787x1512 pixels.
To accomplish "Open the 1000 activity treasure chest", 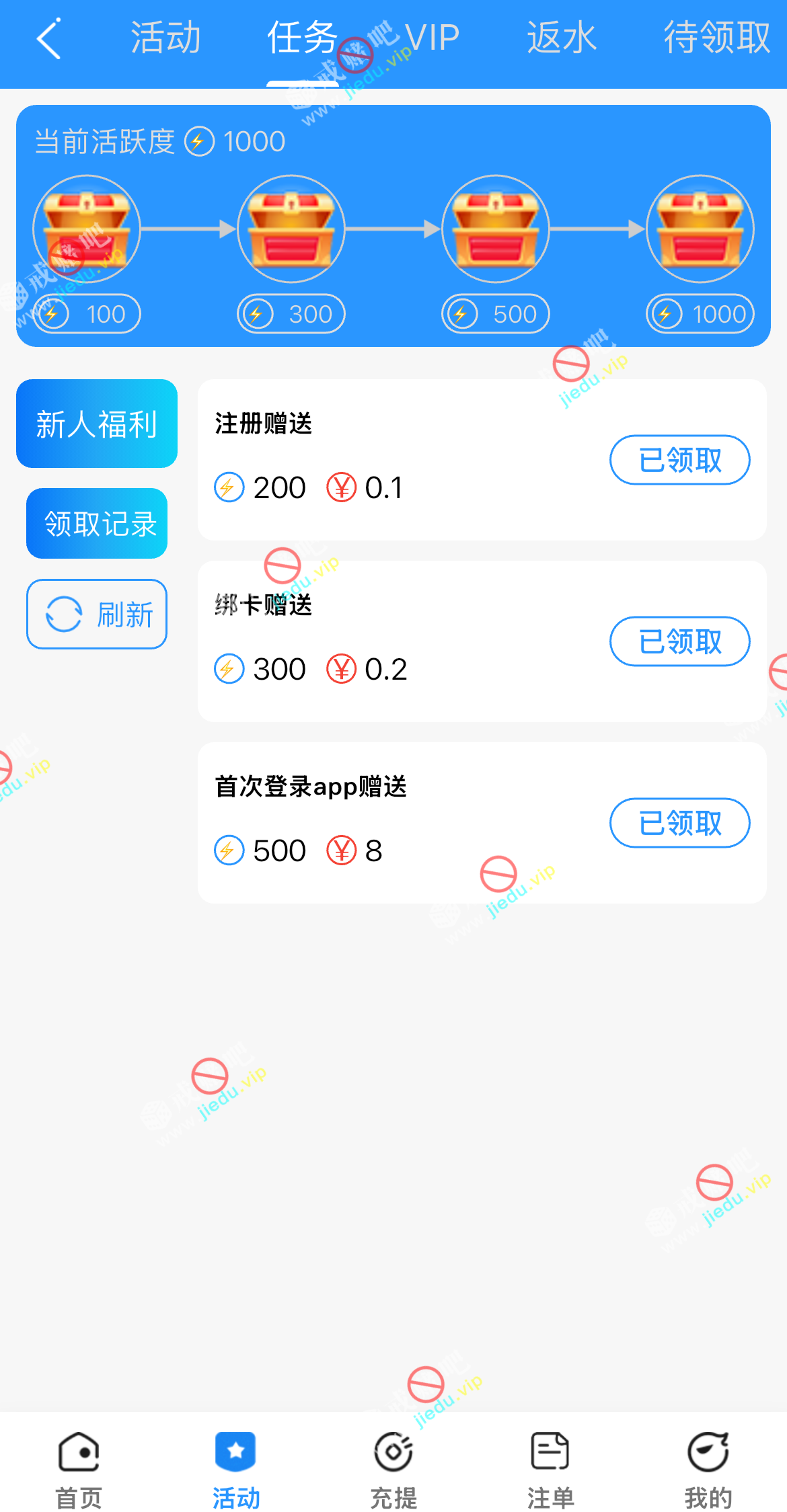I will [700, 229].
